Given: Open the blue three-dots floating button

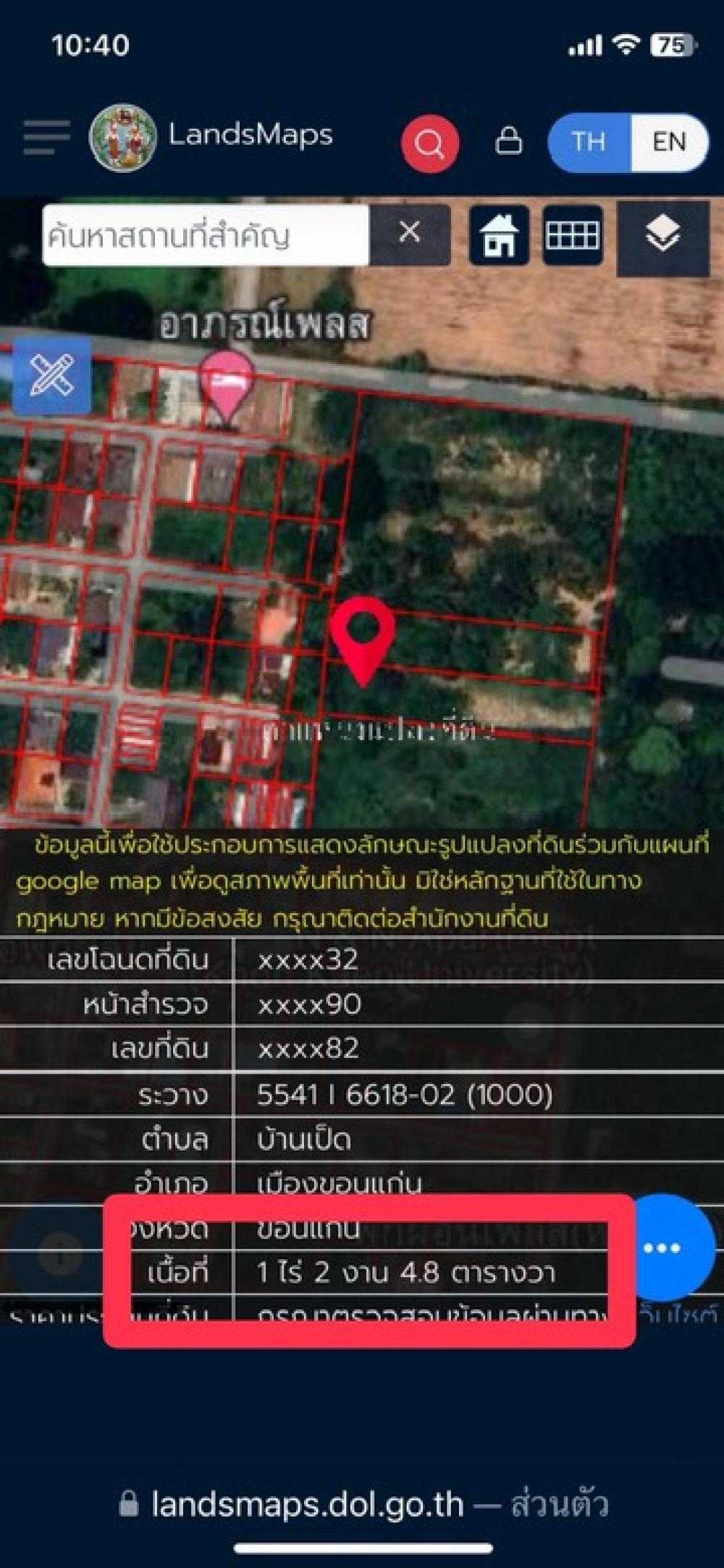Looking at the screenshot, I should (662, 1247).
